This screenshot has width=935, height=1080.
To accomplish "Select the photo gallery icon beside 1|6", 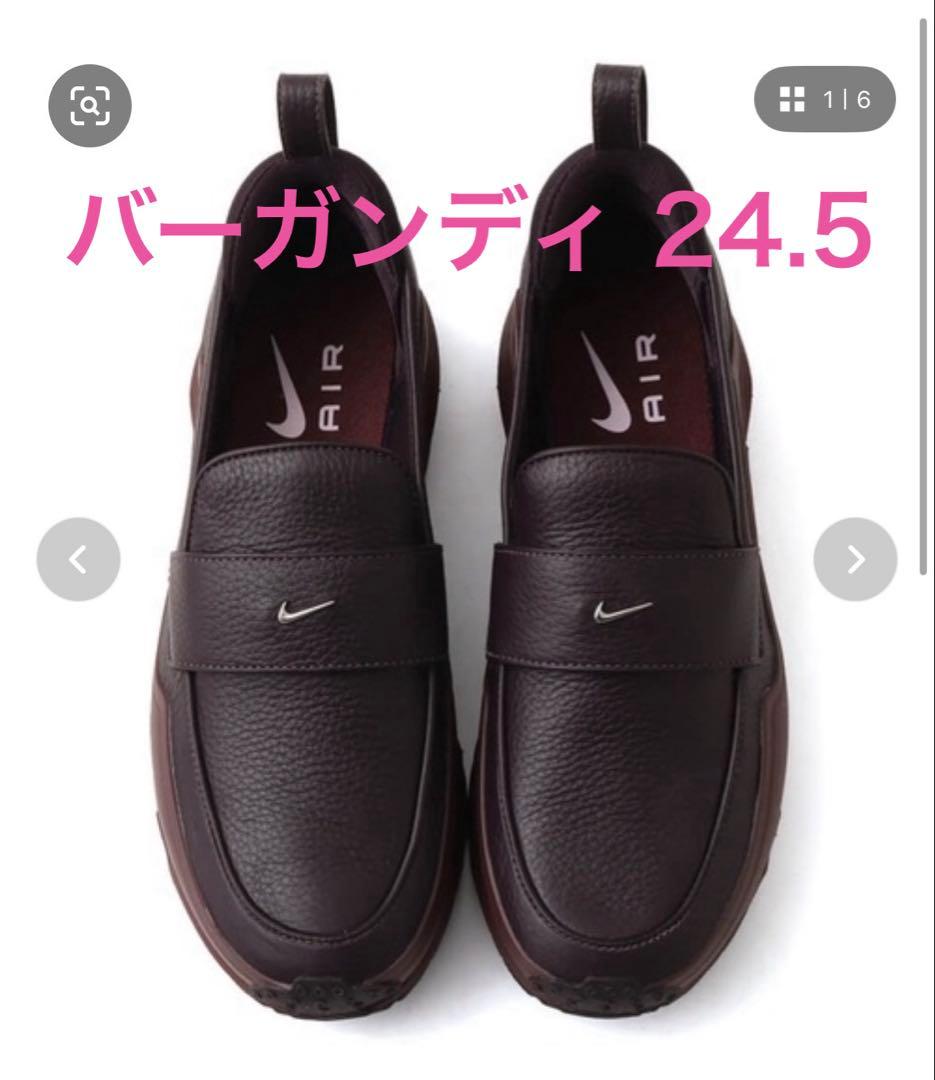I will tap(792, 101).
